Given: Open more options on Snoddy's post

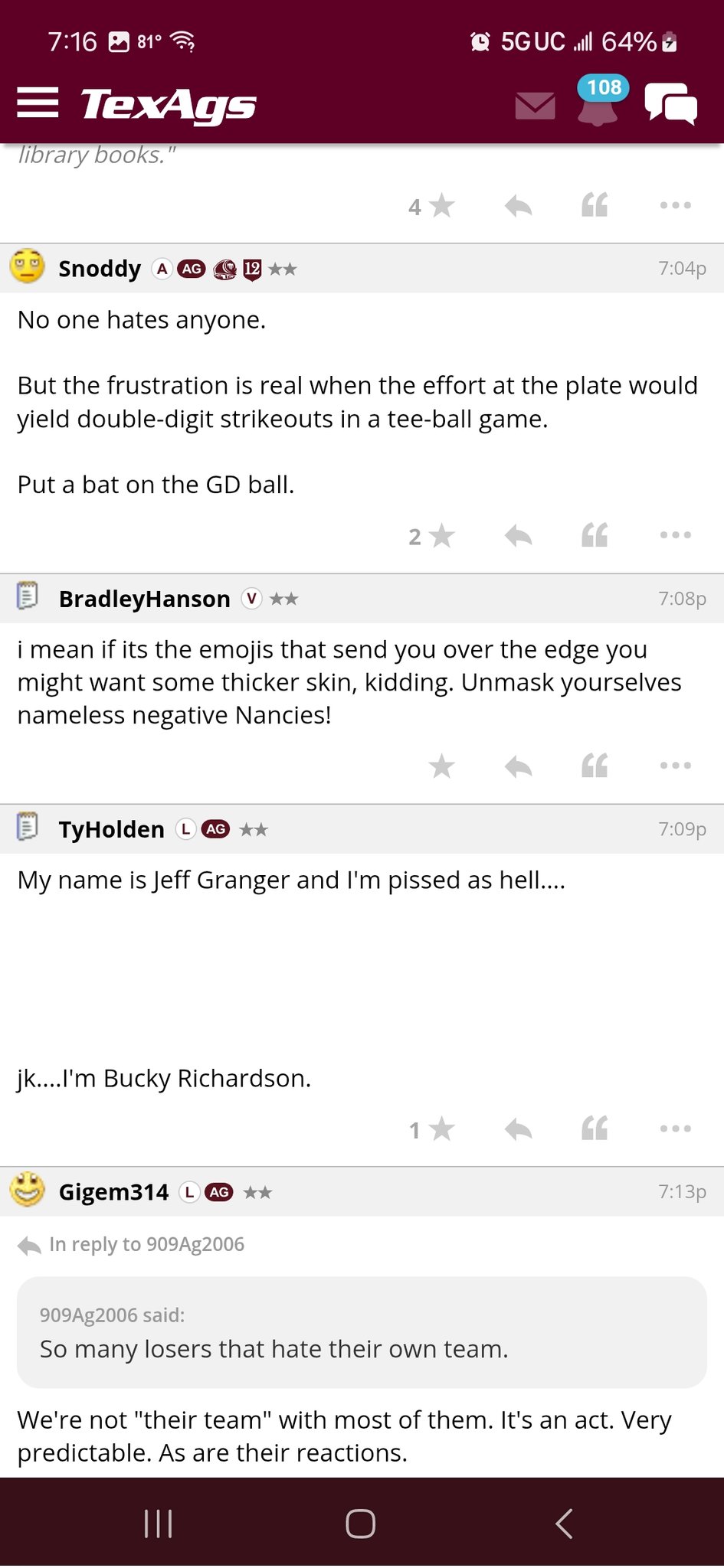Looking at the screenshot, I should 676,535.
